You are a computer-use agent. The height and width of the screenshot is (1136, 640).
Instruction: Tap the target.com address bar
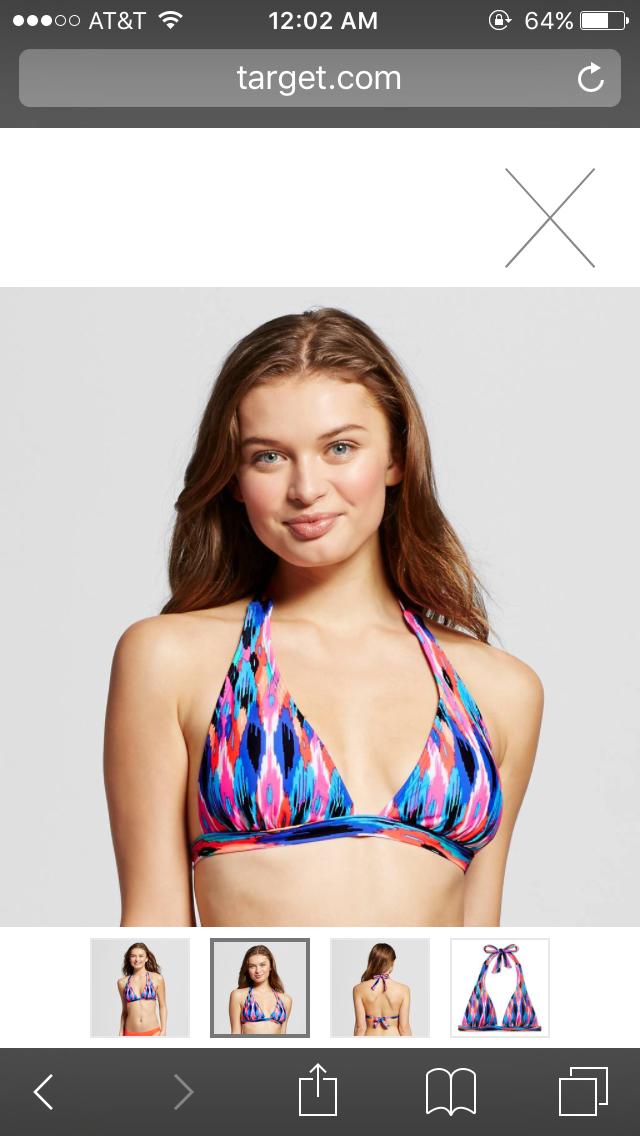(320, 78)
